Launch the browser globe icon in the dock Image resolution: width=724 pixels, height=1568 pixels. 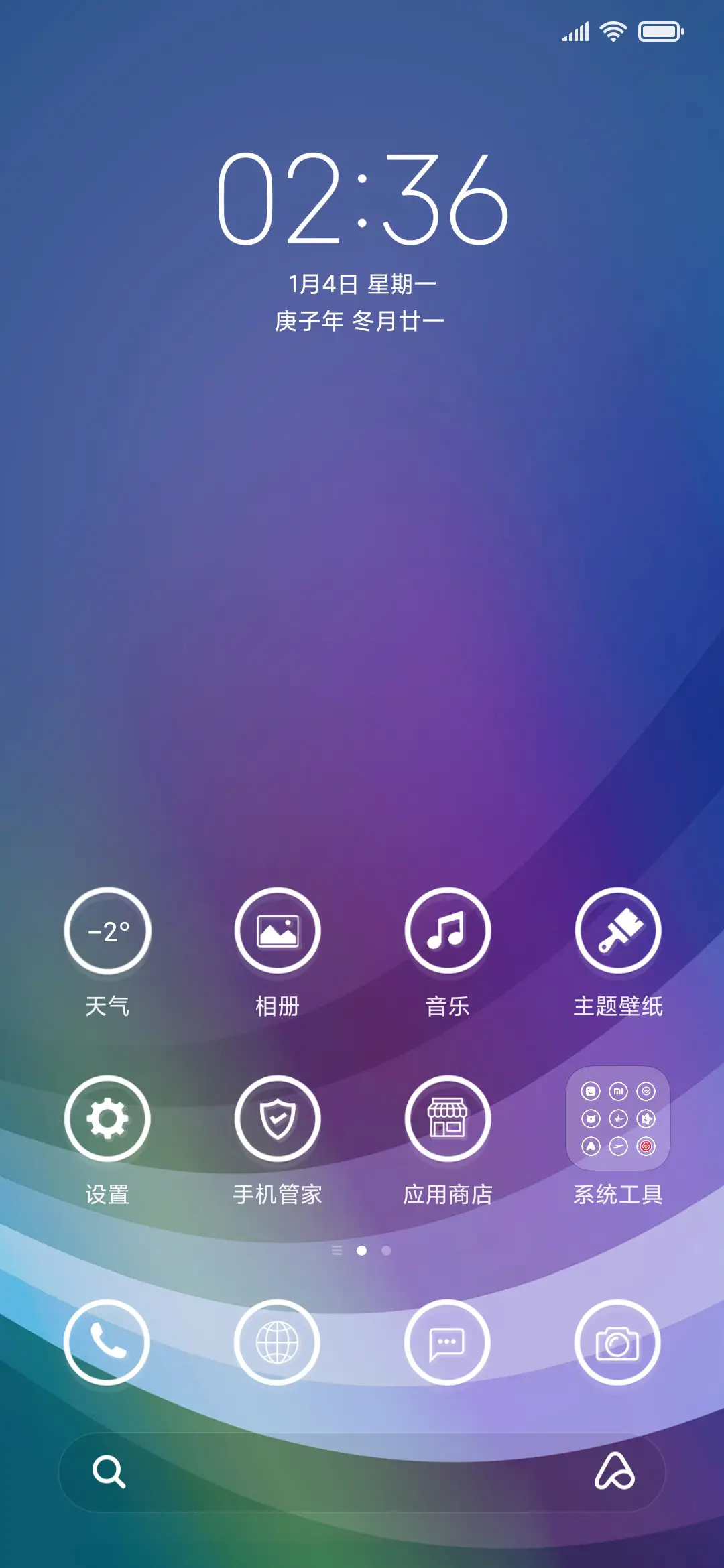[x=278, y=1342]
